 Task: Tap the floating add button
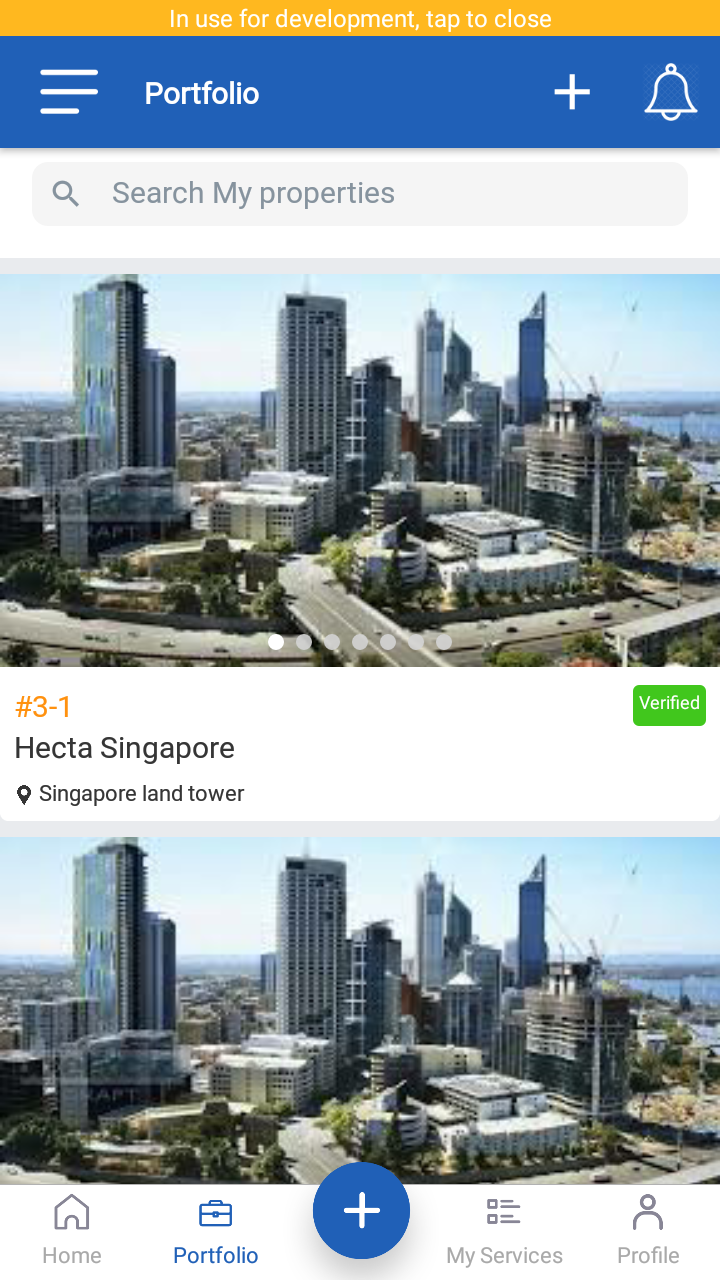pos(361,1210)
